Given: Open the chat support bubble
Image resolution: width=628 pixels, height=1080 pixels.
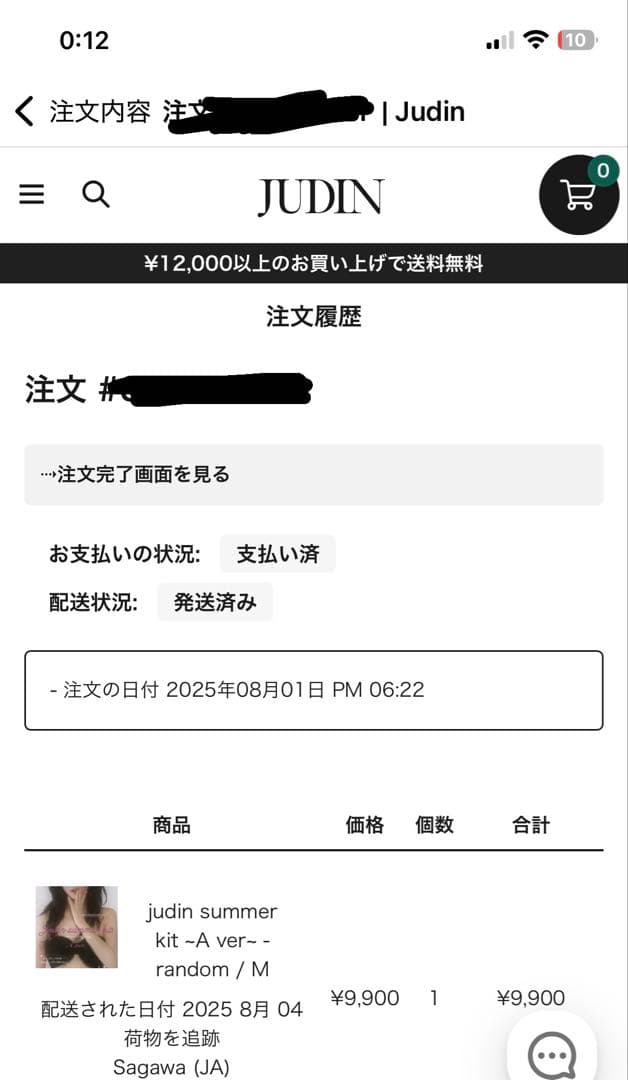Looking at the screenshot, I should pos(552,1052).
